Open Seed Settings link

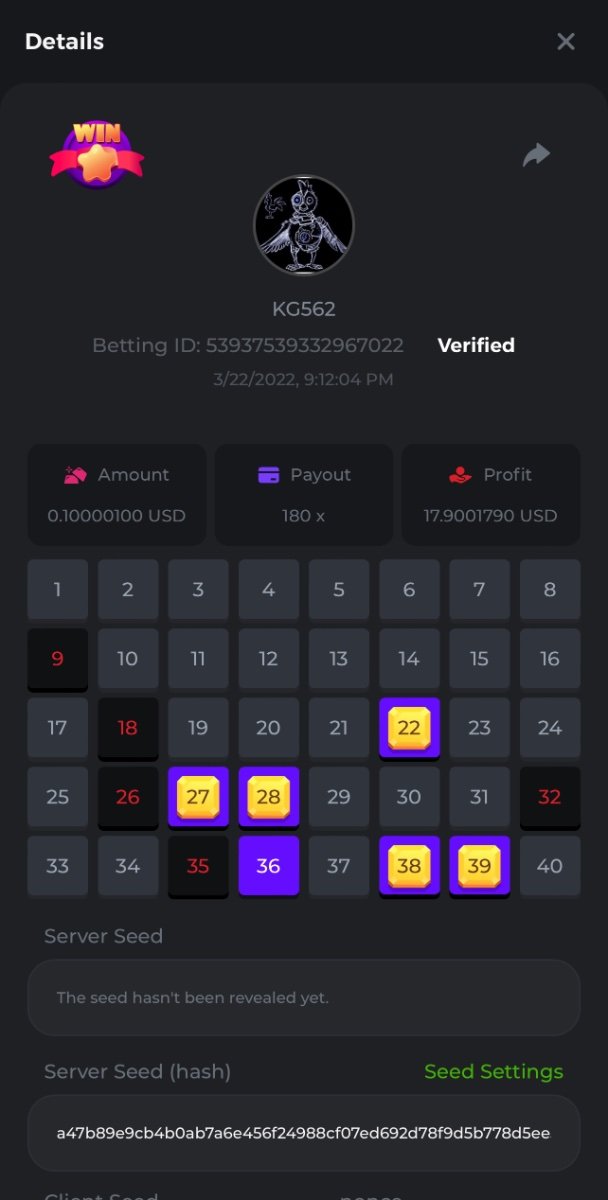point(493,1071)
